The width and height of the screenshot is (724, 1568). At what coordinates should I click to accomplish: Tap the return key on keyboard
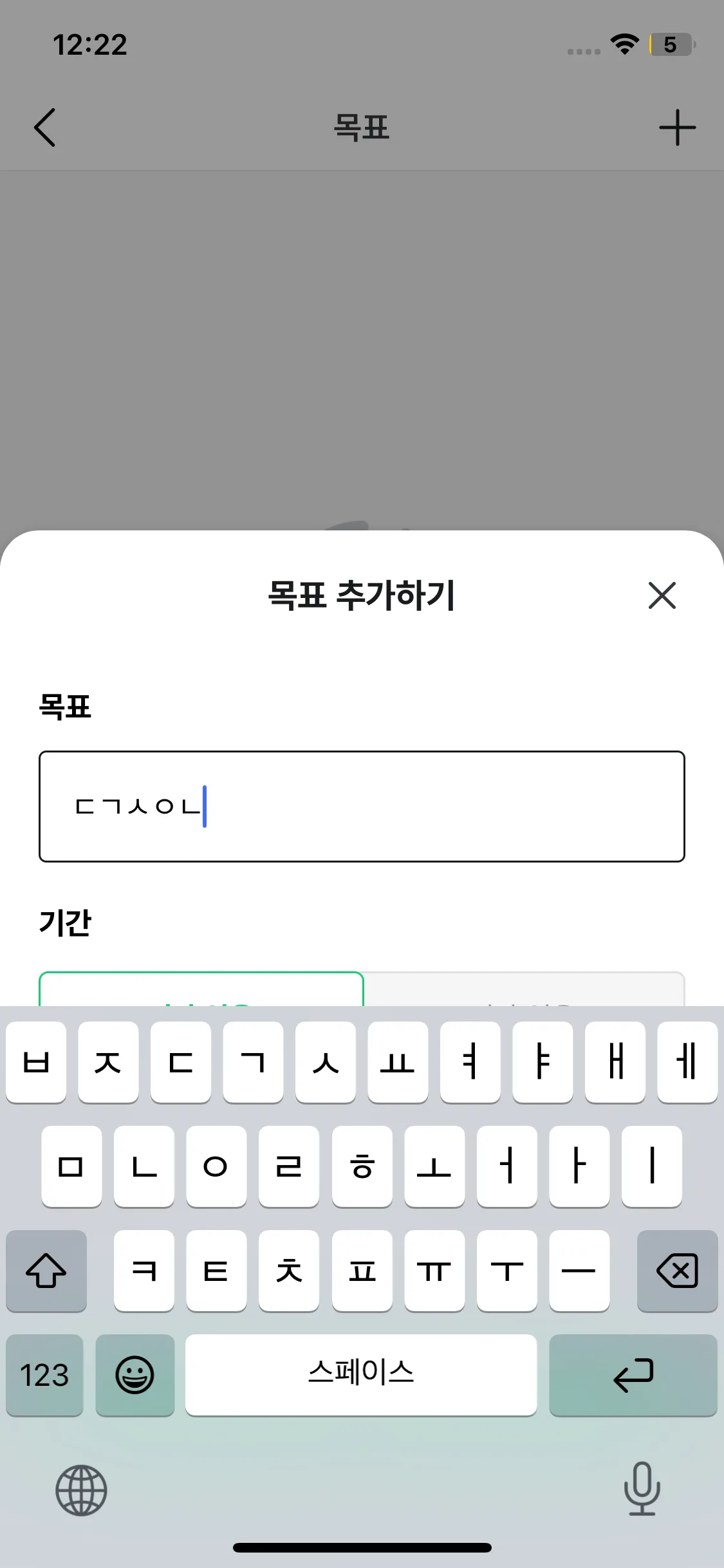click(633, 1375)
